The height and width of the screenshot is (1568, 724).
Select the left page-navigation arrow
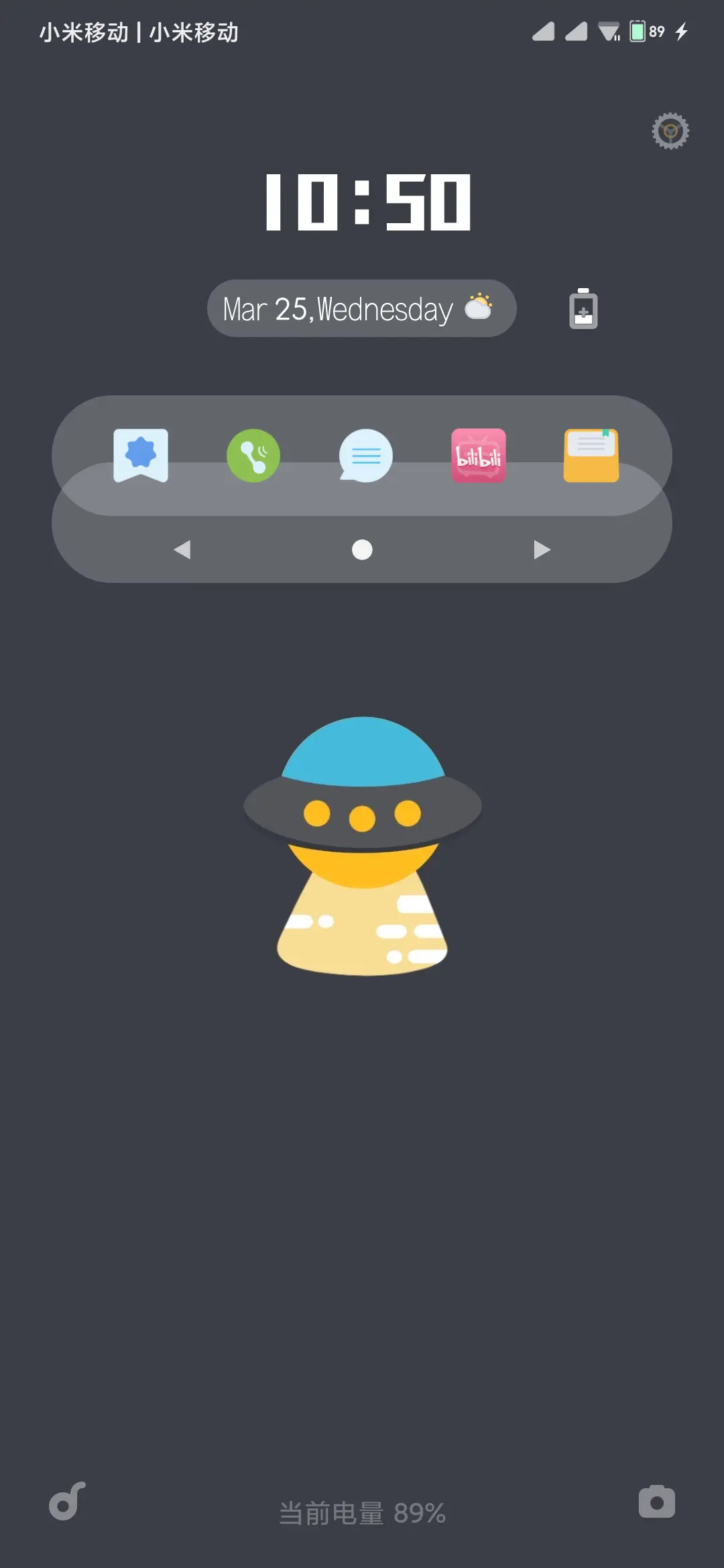(x=181, y=549)
